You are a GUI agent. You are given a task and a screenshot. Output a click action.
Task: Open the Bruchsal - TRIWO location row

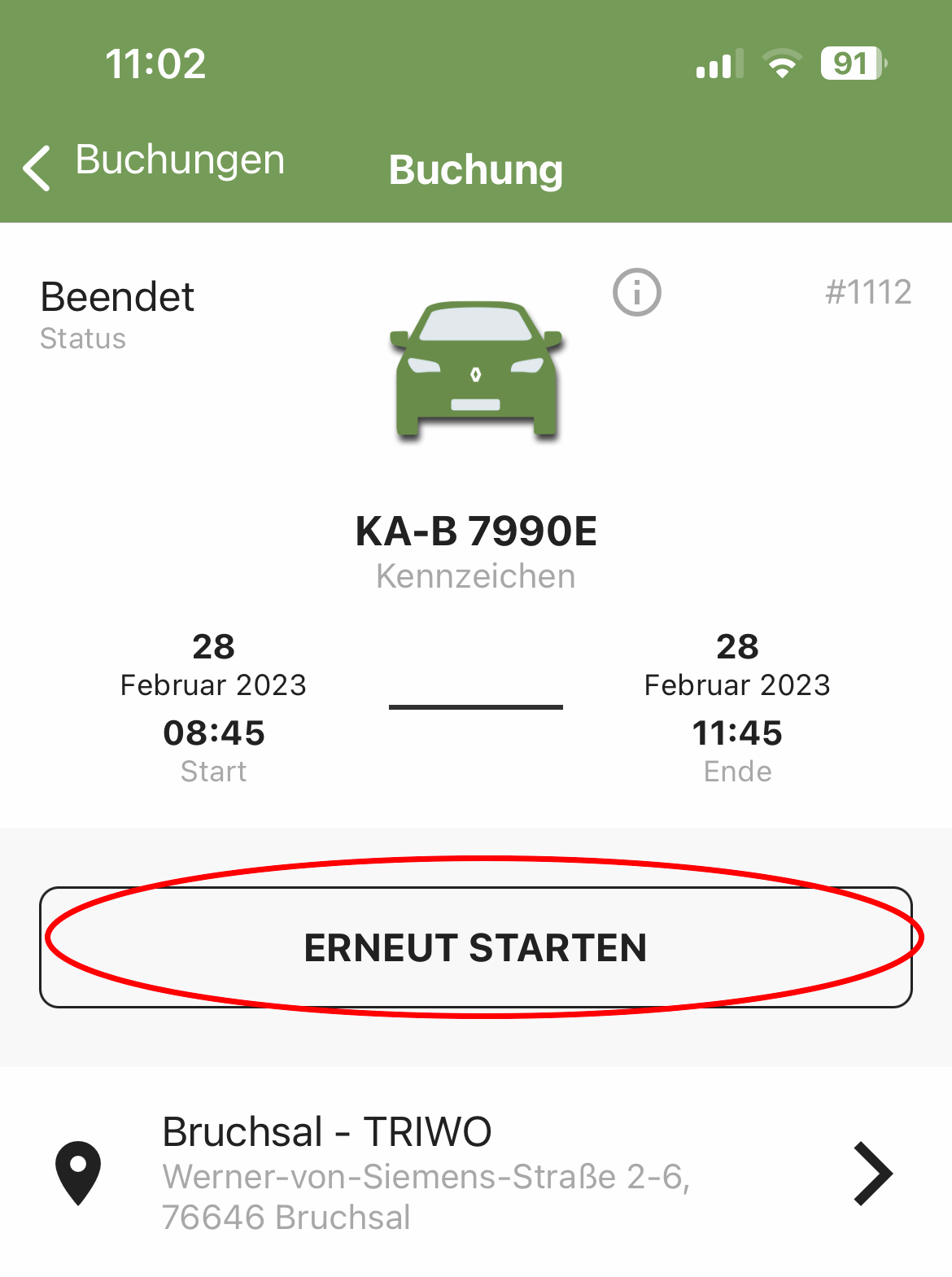click(476, 1174)
